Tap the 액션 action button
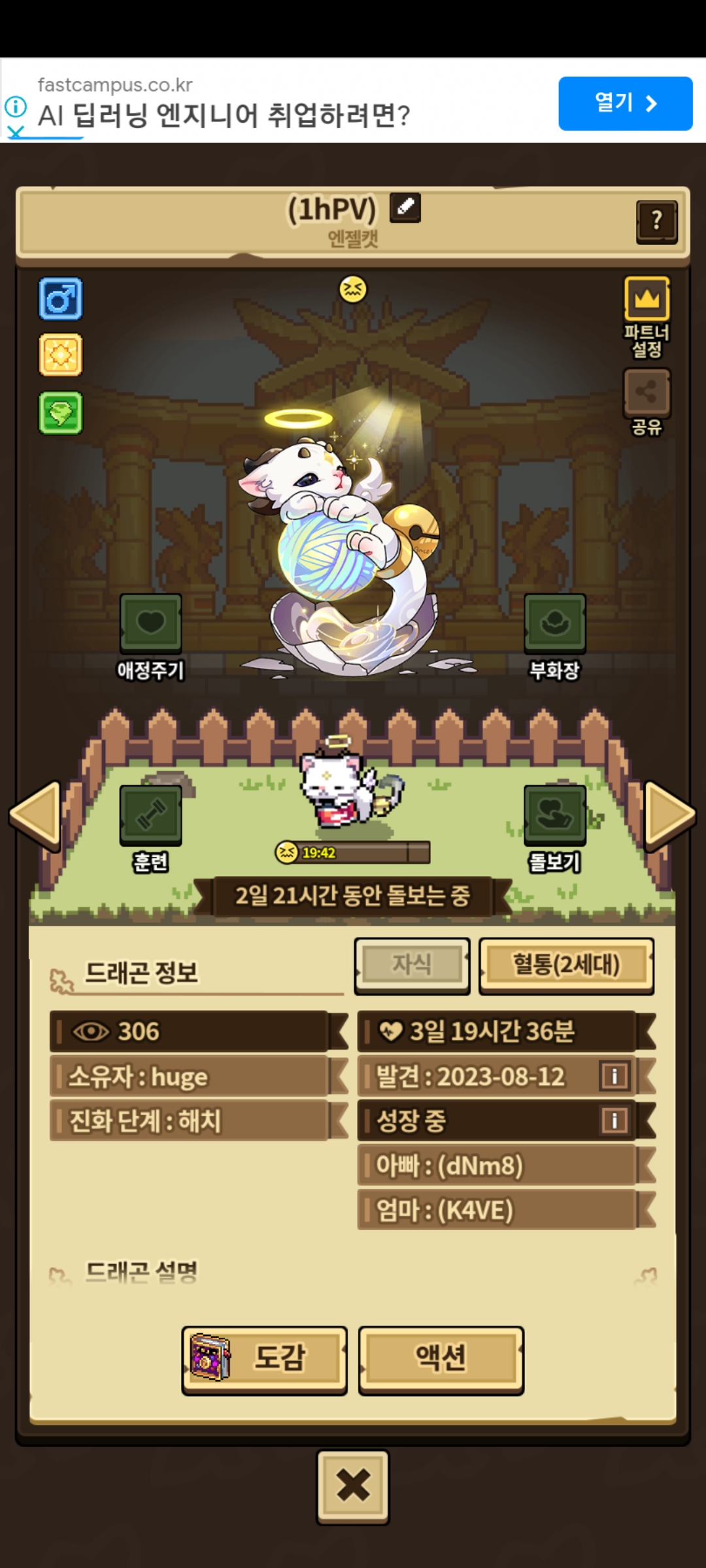This screenshot has height=1568, width=706. 441,1360
